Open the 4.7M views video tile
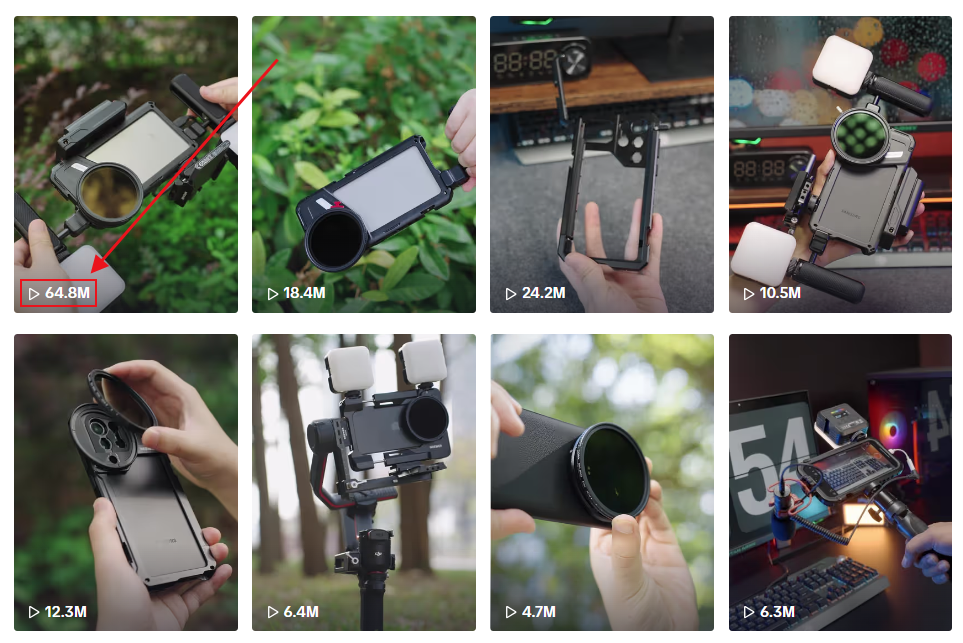 (601, 482)
